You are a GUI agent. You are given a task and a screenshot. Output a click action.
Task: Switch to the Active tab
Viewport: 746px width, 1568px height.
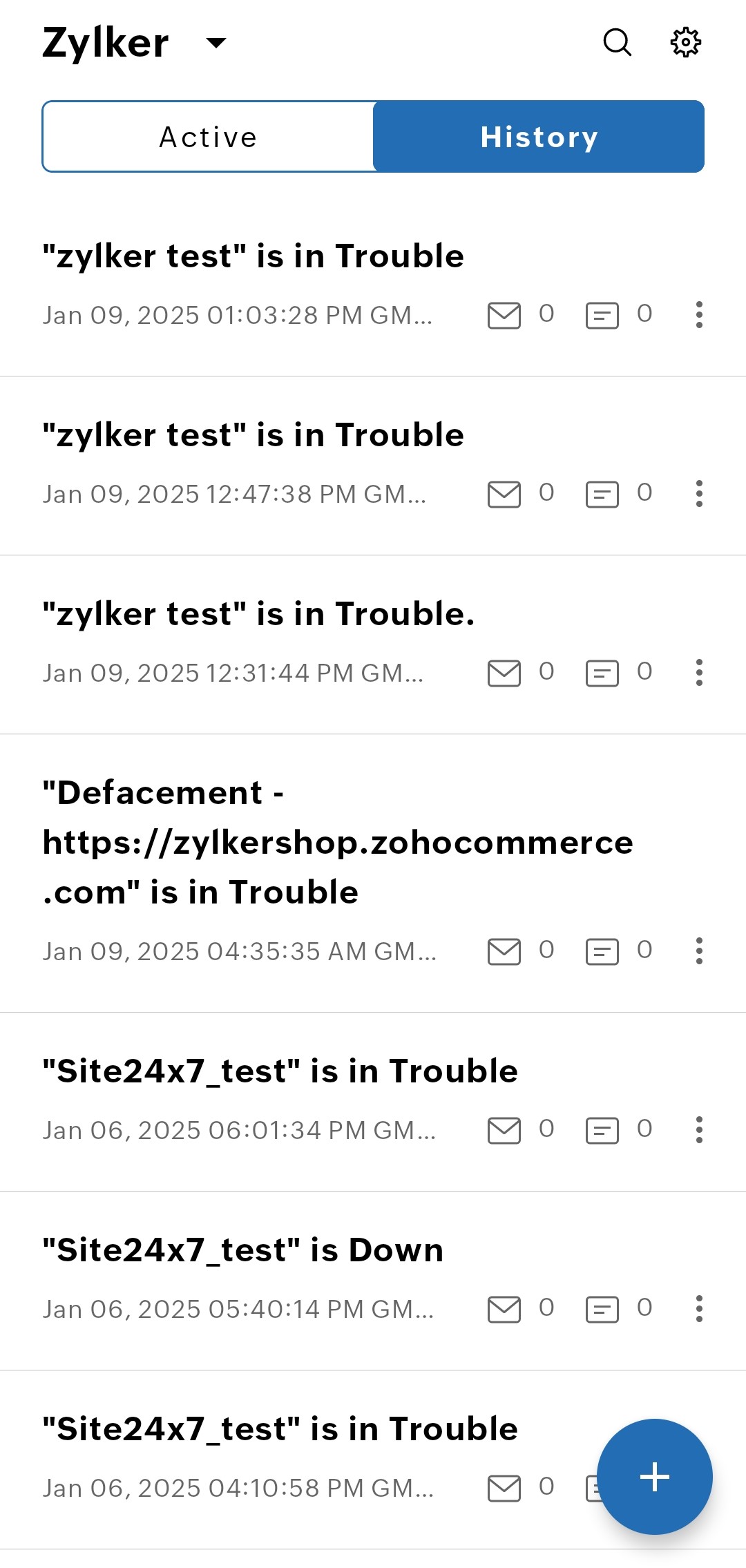tap(208, 137)
